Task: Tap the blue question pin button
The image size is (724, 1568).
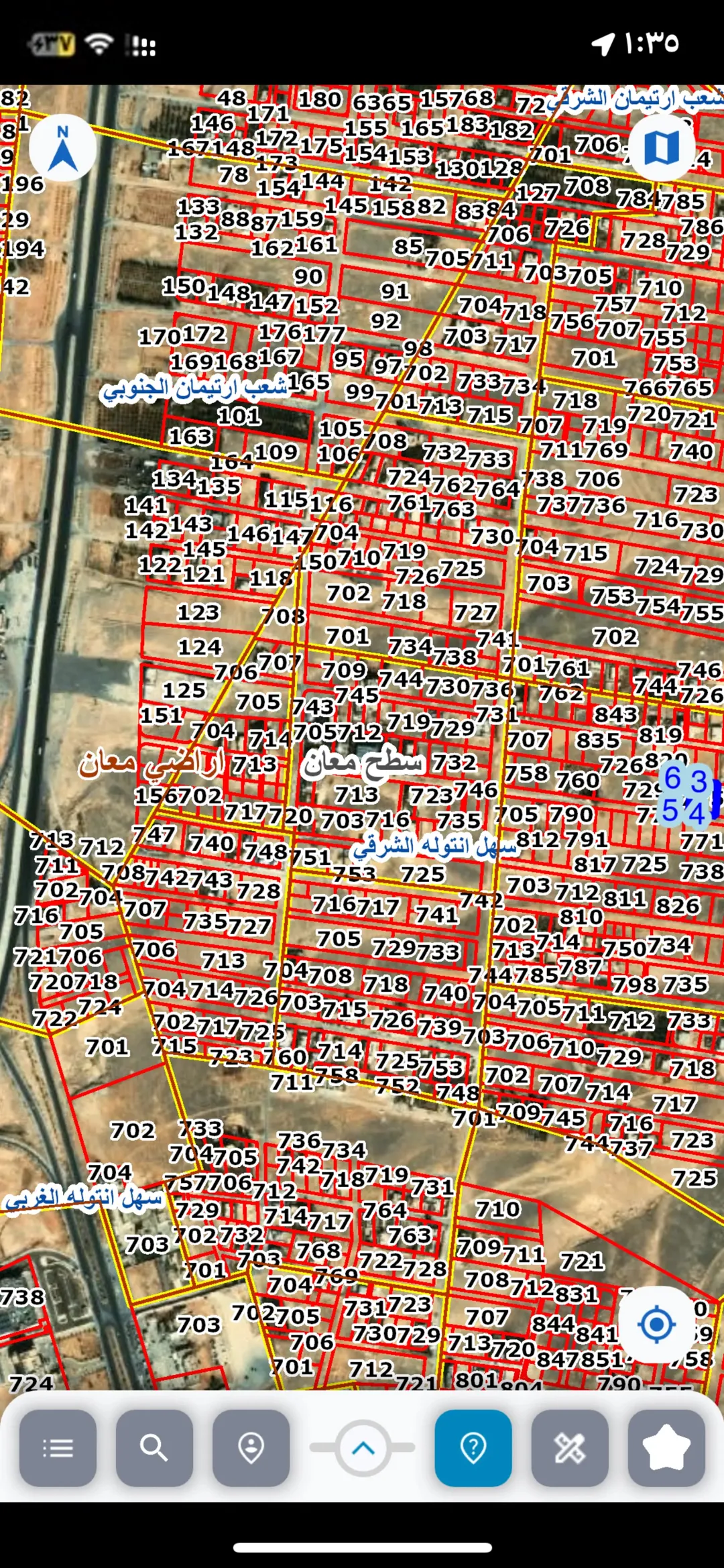Action: tap(473, 1448)
